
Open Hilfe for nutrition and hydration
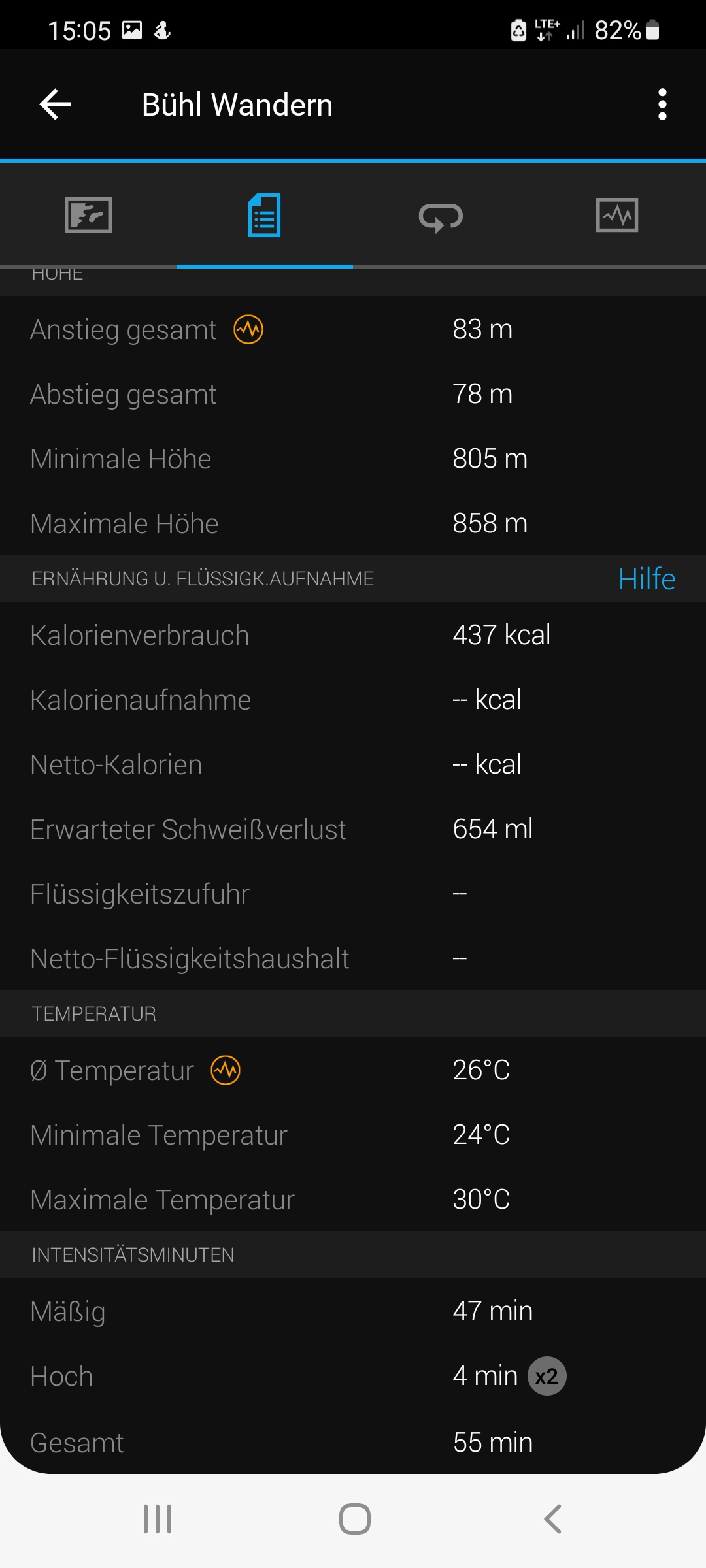click(647, 579)
